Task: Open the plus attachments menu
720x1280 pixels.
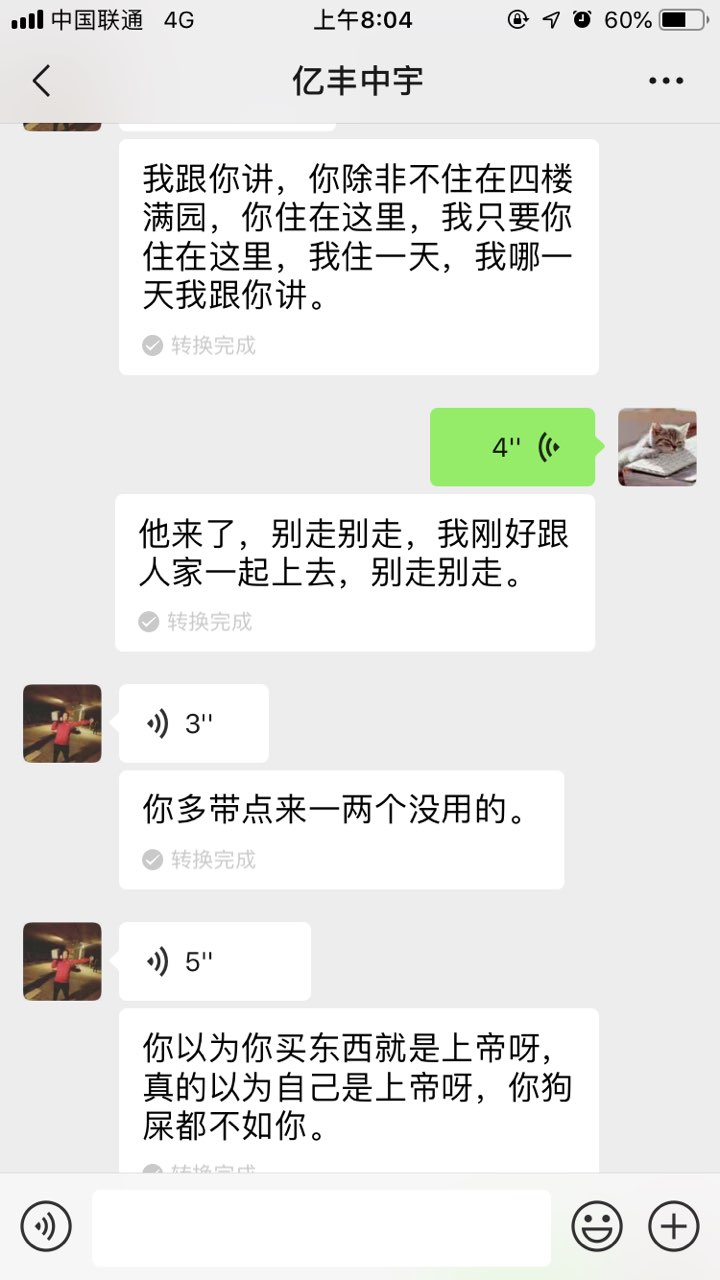Action: point(673,1226)
